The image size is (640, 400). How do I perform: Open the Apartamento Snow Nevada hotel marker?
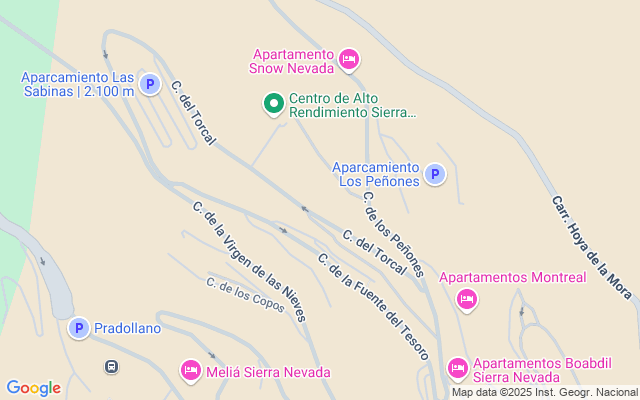pyautogui.click(x=349, y=60)
